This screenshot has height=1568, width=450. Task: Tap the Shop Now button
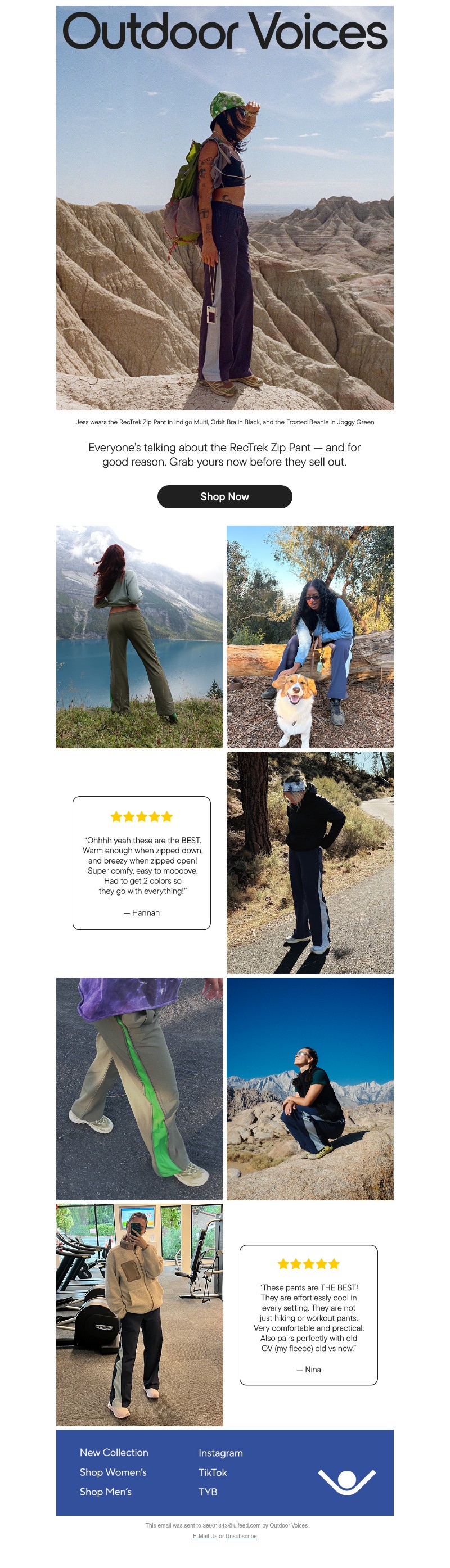pyautogui.click(x=224, y=496)
